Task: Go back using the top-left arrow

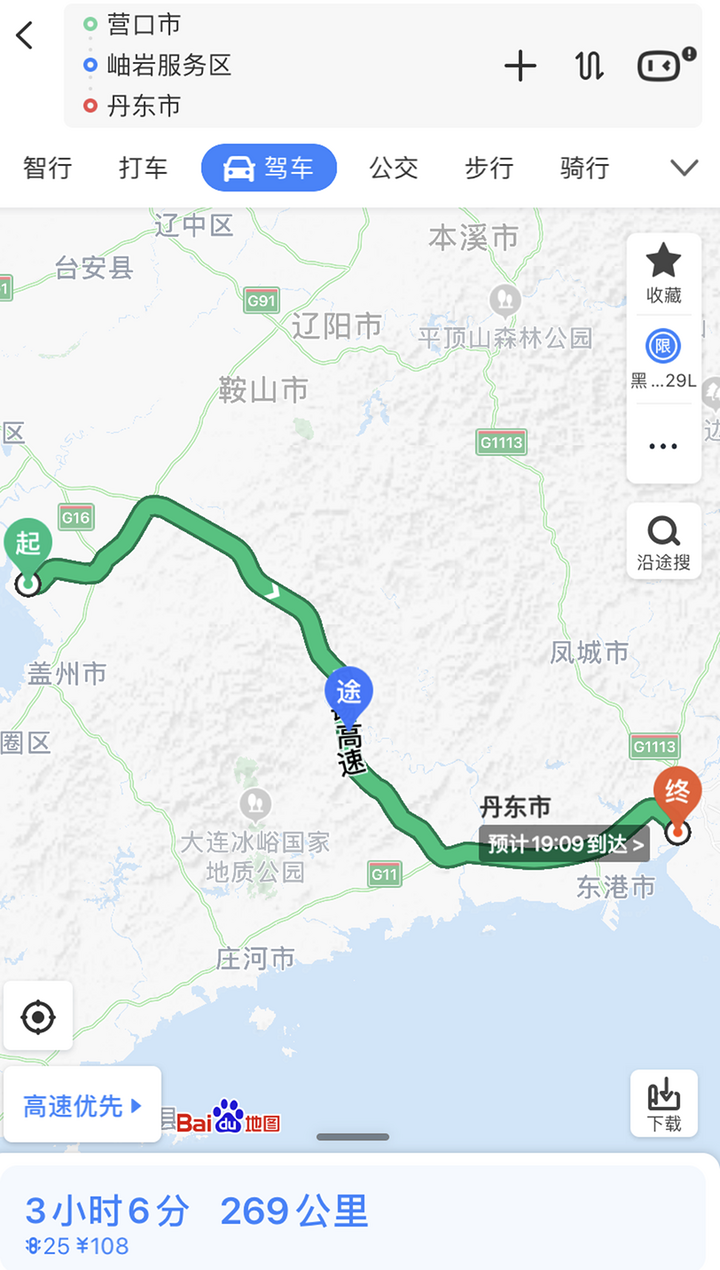Action: (x=26, y=37)
